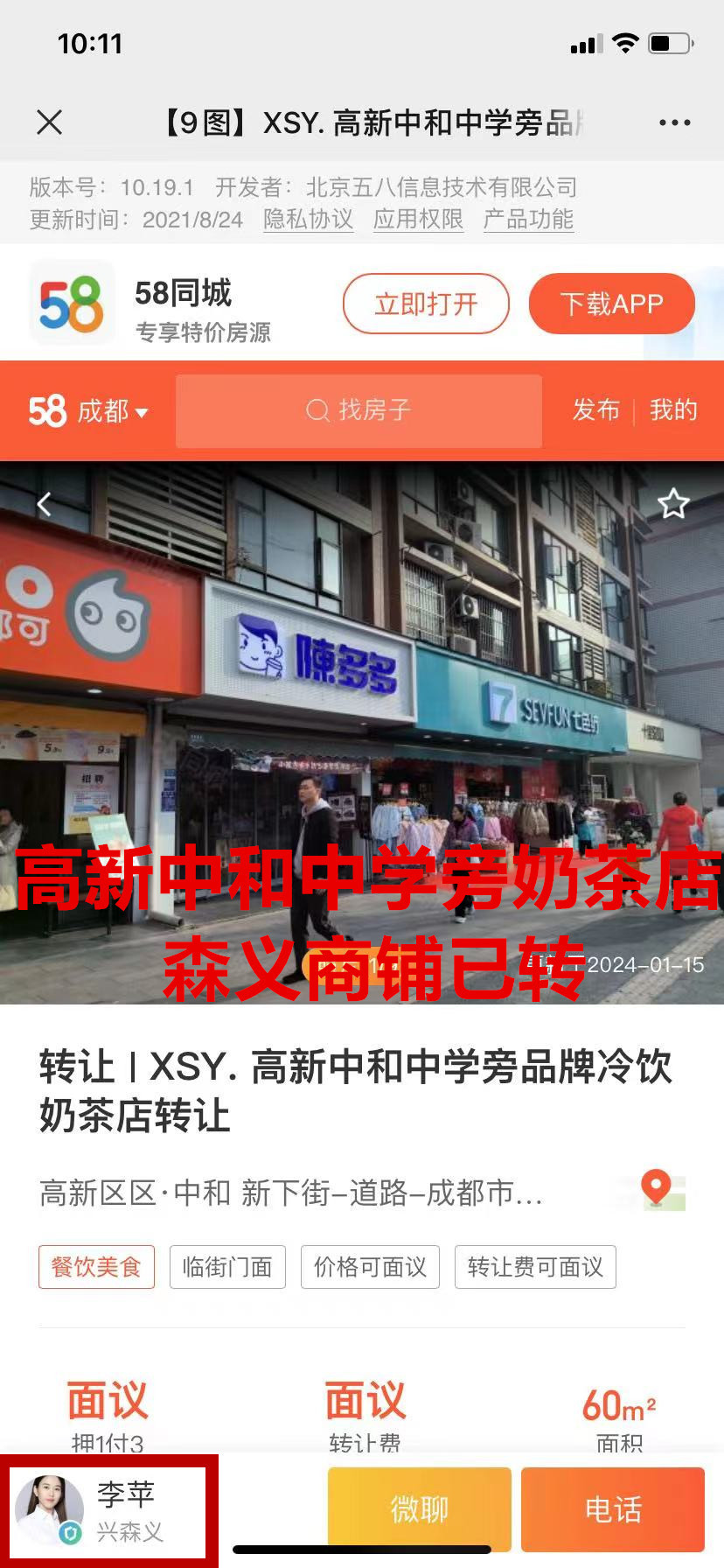Image resolution: width=724 pixels, height=1568 pixels.
Task: Tap the 下载APP button
Action: 611,304
